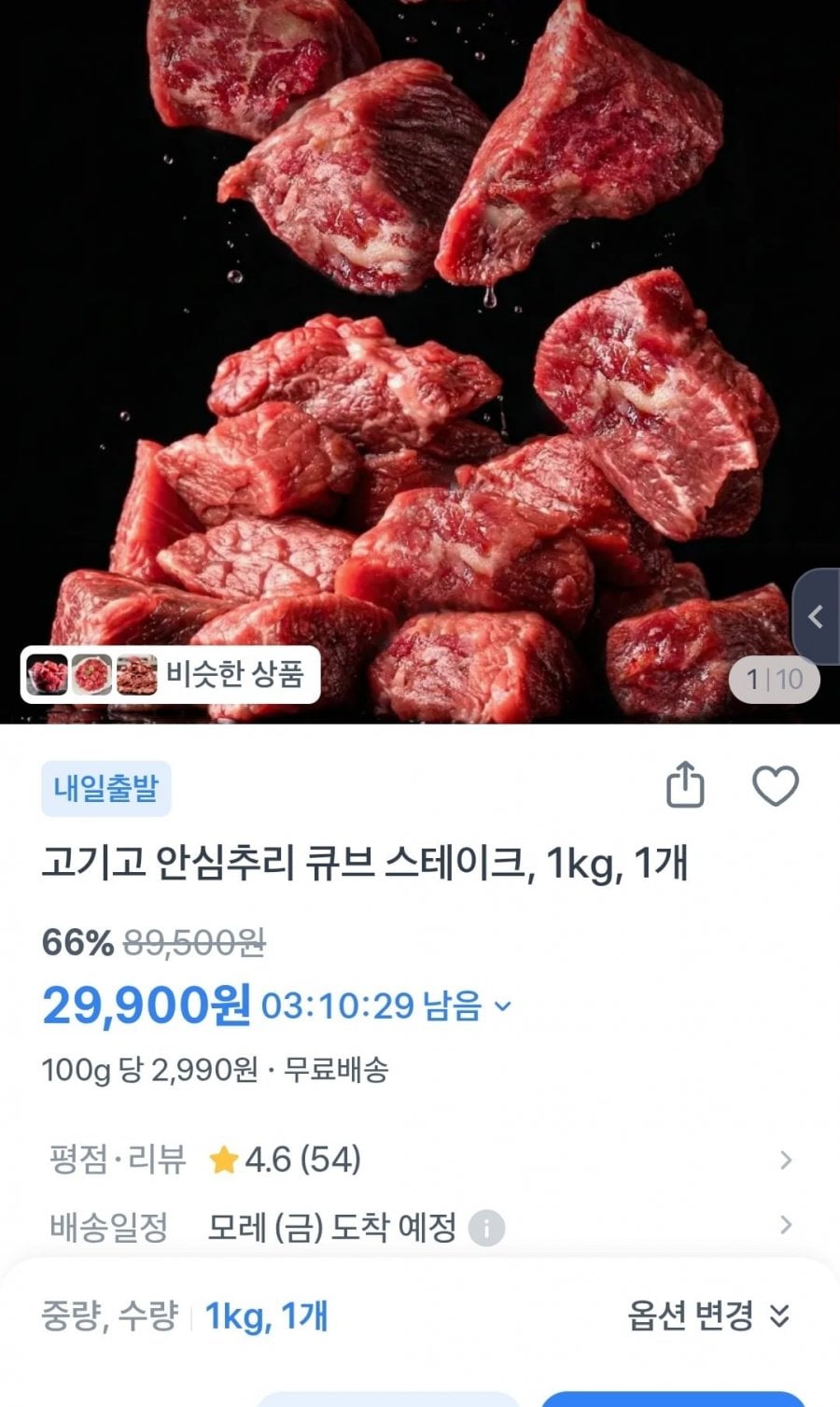Open the side panel arrow handle
Image resolution: width=840 pixels, height=1407 pixels.
coord(817,616)
